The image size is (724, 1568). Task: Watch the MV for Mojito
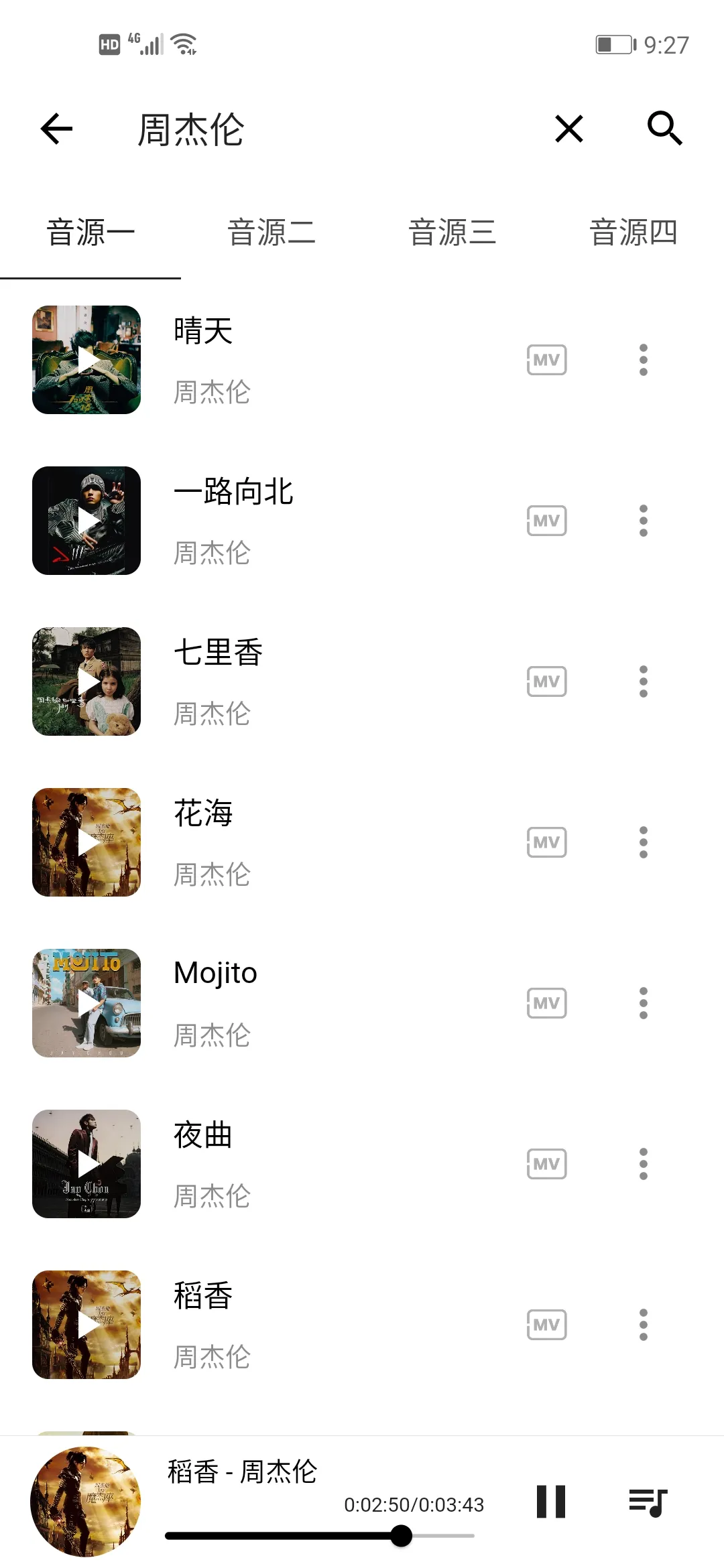[546, 1003]
